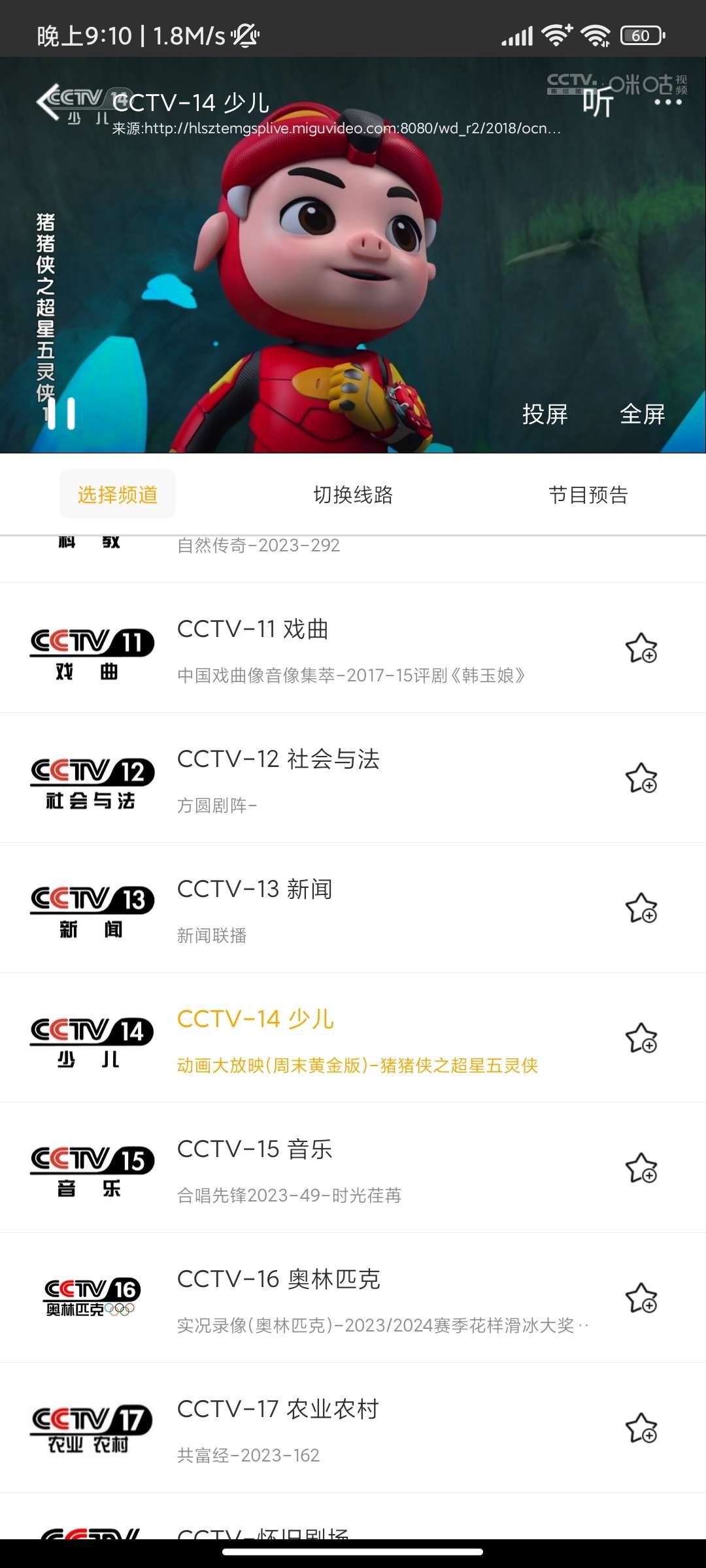Select the 选择频道 channel tab
This screenshot has width=706, height=1568.
(118, 495)
